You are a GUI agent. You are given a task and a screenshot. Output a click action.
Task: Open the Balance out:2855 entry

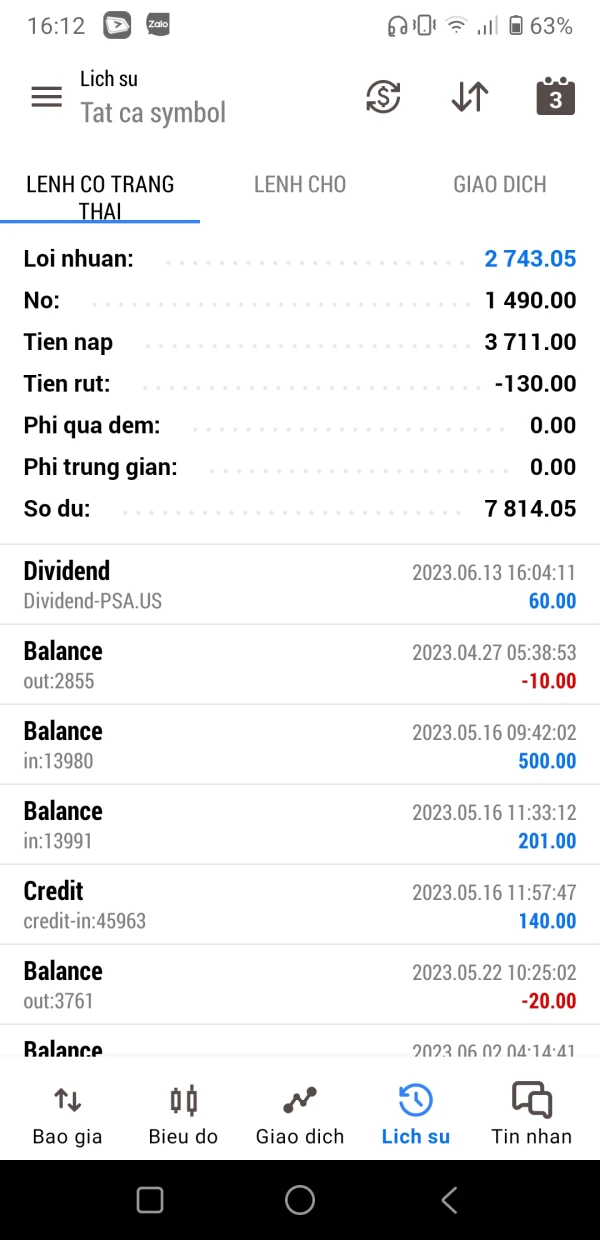300,665
